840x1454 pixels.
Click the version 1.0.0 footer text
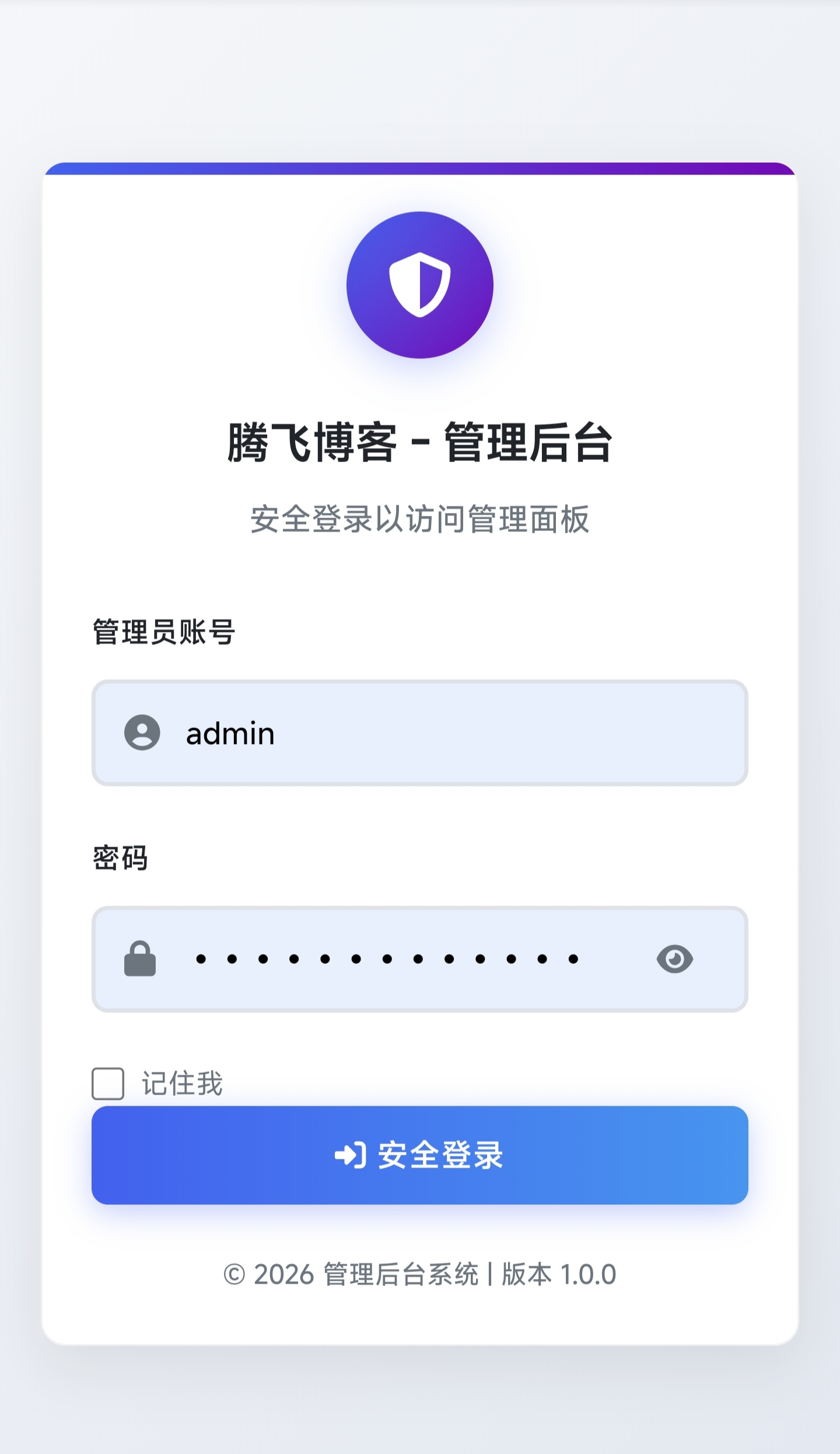point(419,1274)
